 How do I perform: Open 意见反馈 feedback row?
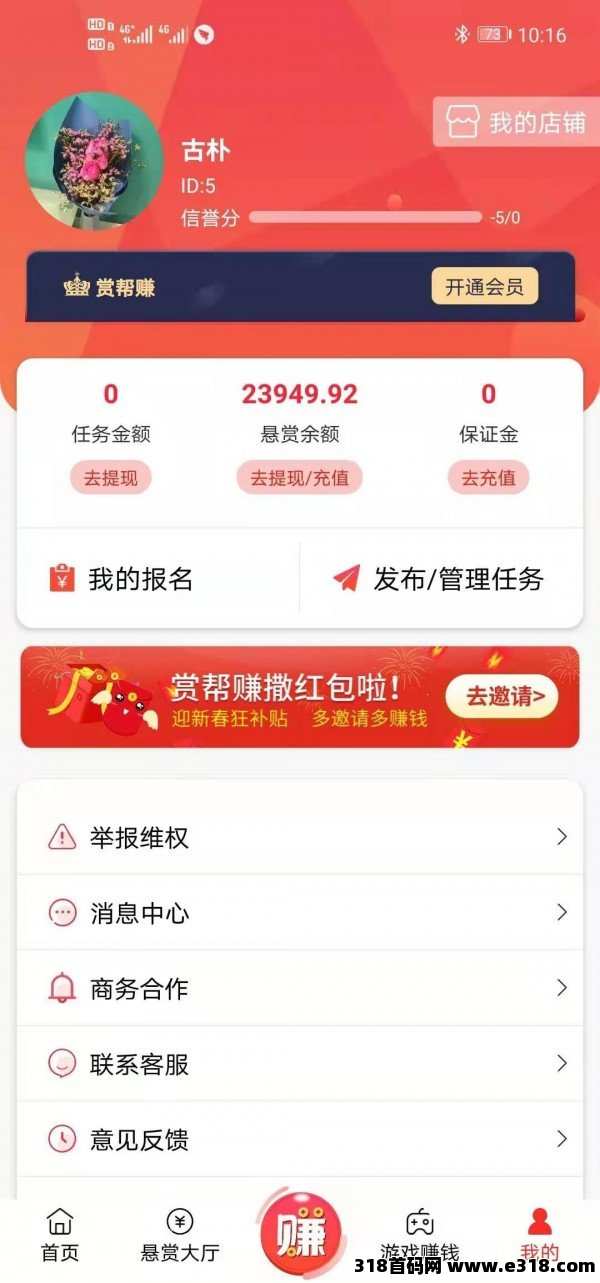[x=300, y=1139]
